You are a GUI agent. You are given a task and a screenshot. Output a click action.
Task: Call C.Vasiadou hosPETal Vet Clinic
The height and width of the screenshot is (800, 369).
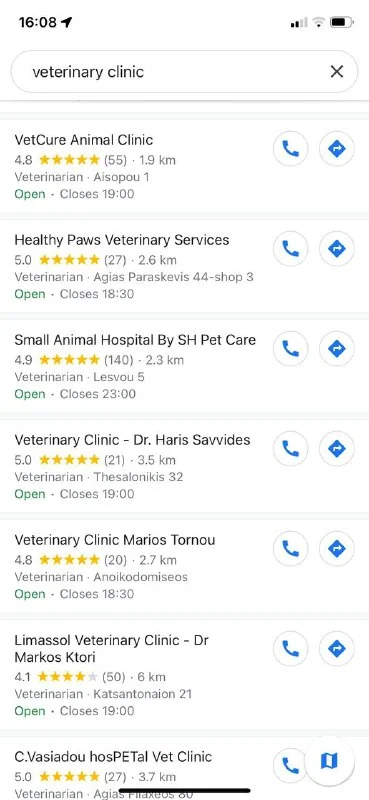click(x=289, y=765)
